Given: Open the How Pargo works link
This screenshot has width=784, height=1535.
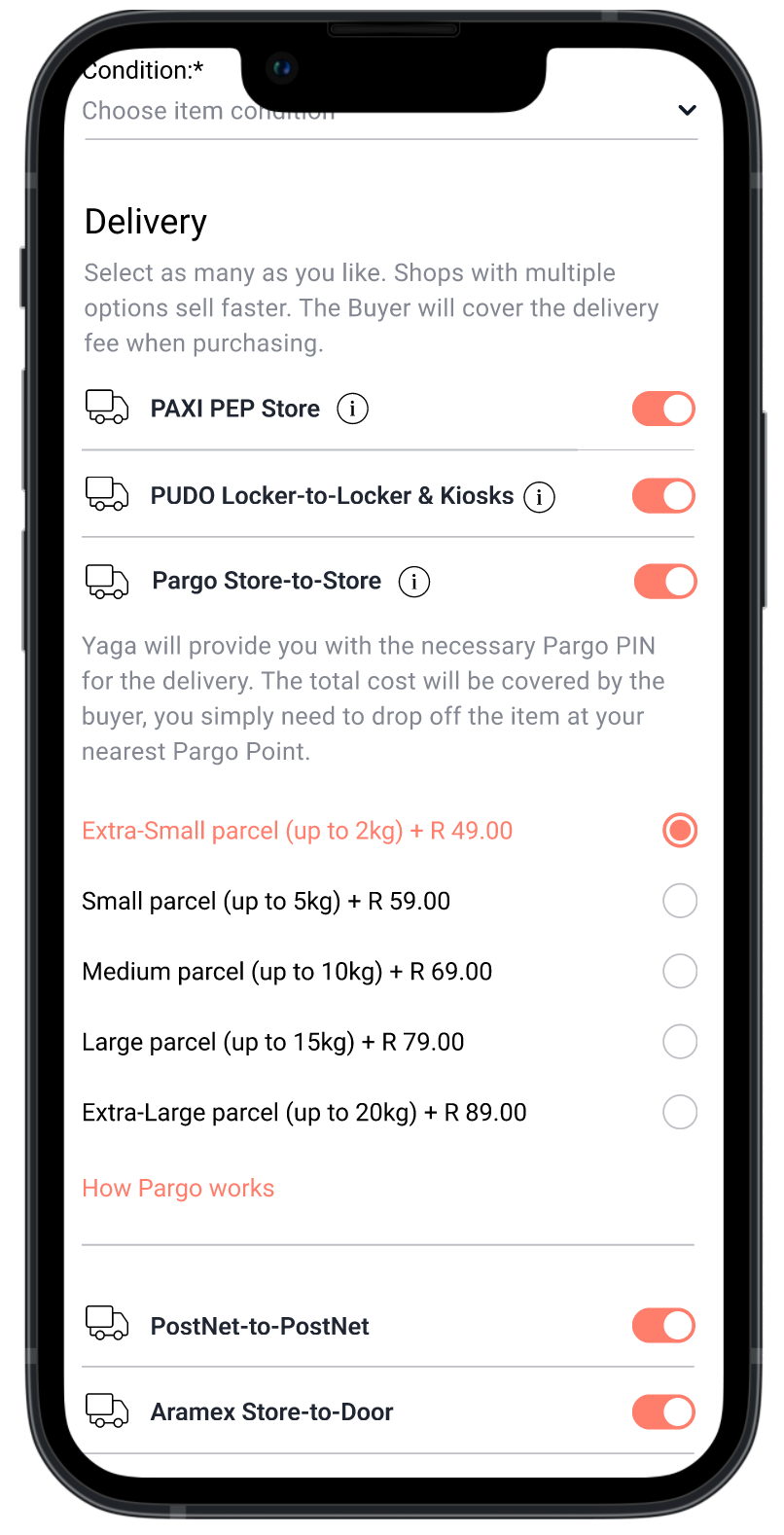Looking at the screenshot, I should 178,1189.
